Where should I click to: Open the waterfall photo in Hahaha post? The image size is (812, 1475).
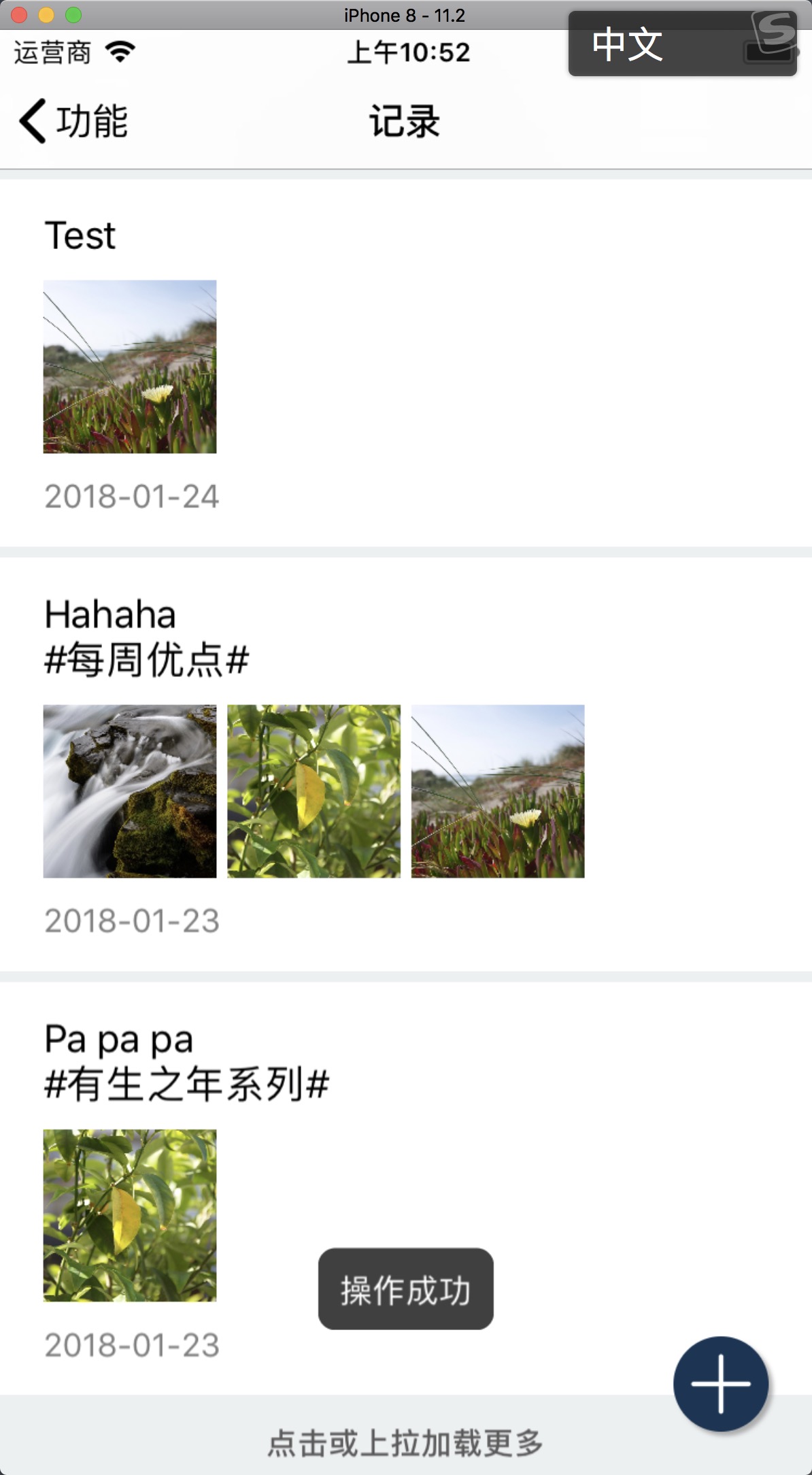point(130,791)
